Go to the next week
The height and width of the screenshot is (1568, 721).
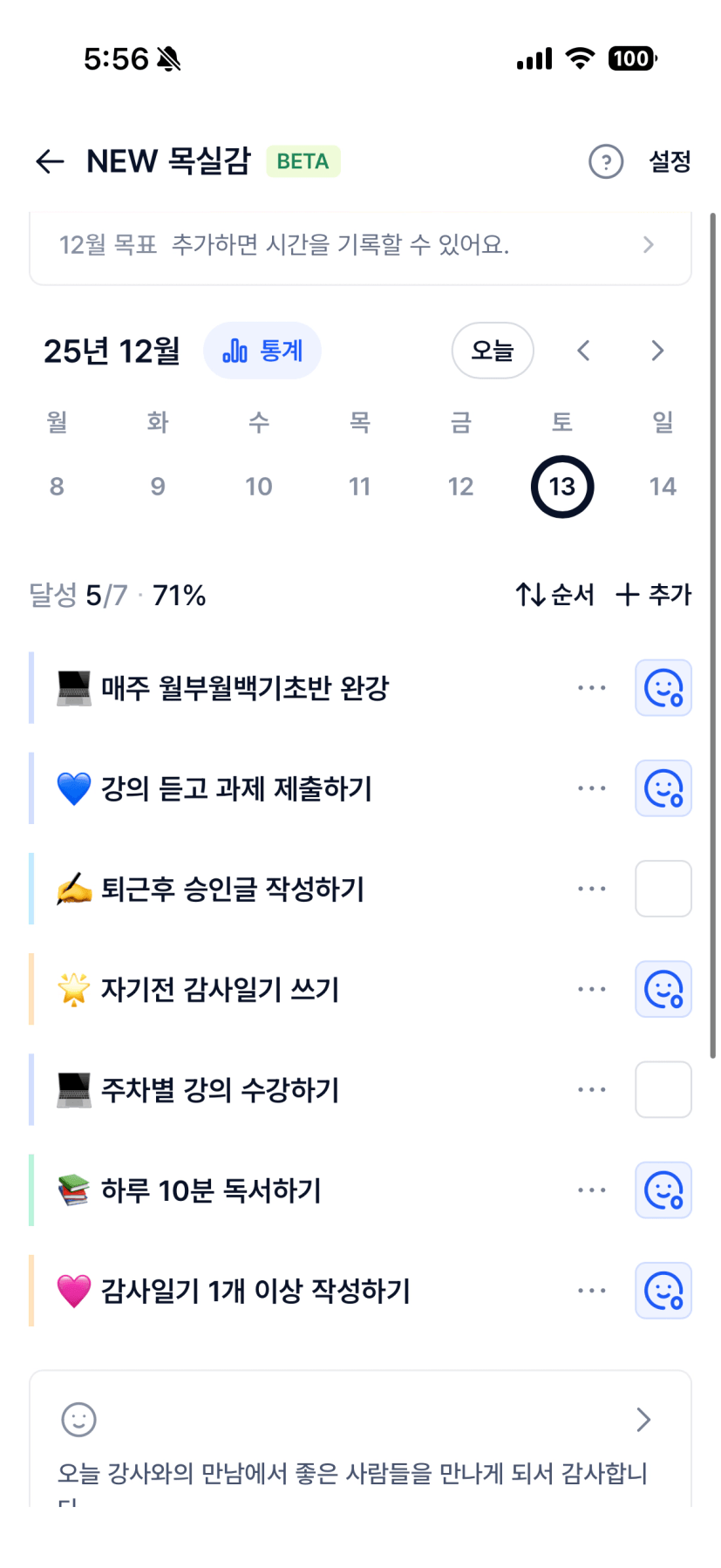tap(657, 351)
